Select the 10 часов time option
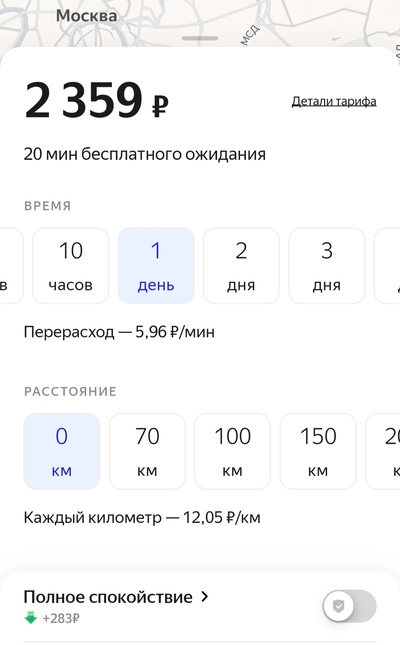The image size is (400, 645). coord(70,266)
